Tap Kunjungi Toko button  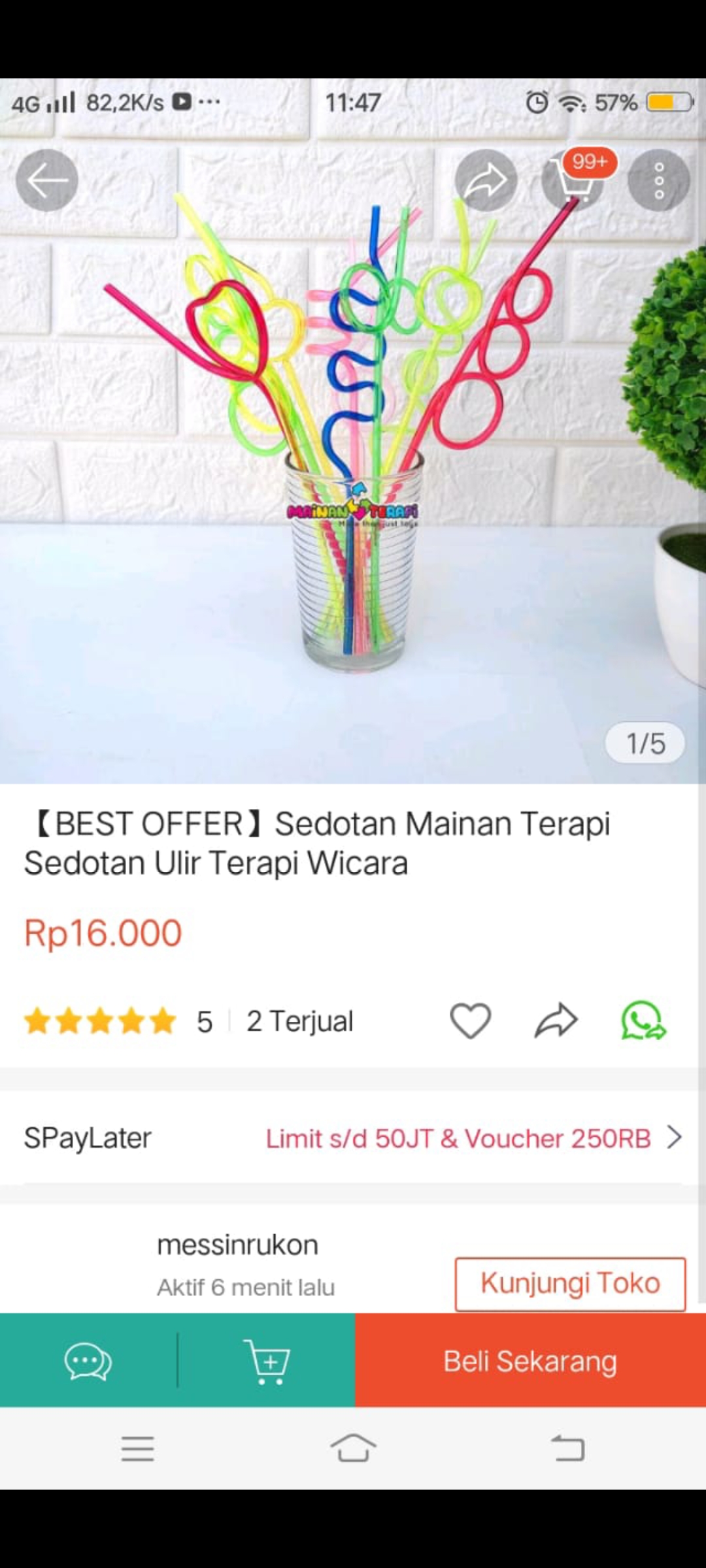coord(570,1283)
